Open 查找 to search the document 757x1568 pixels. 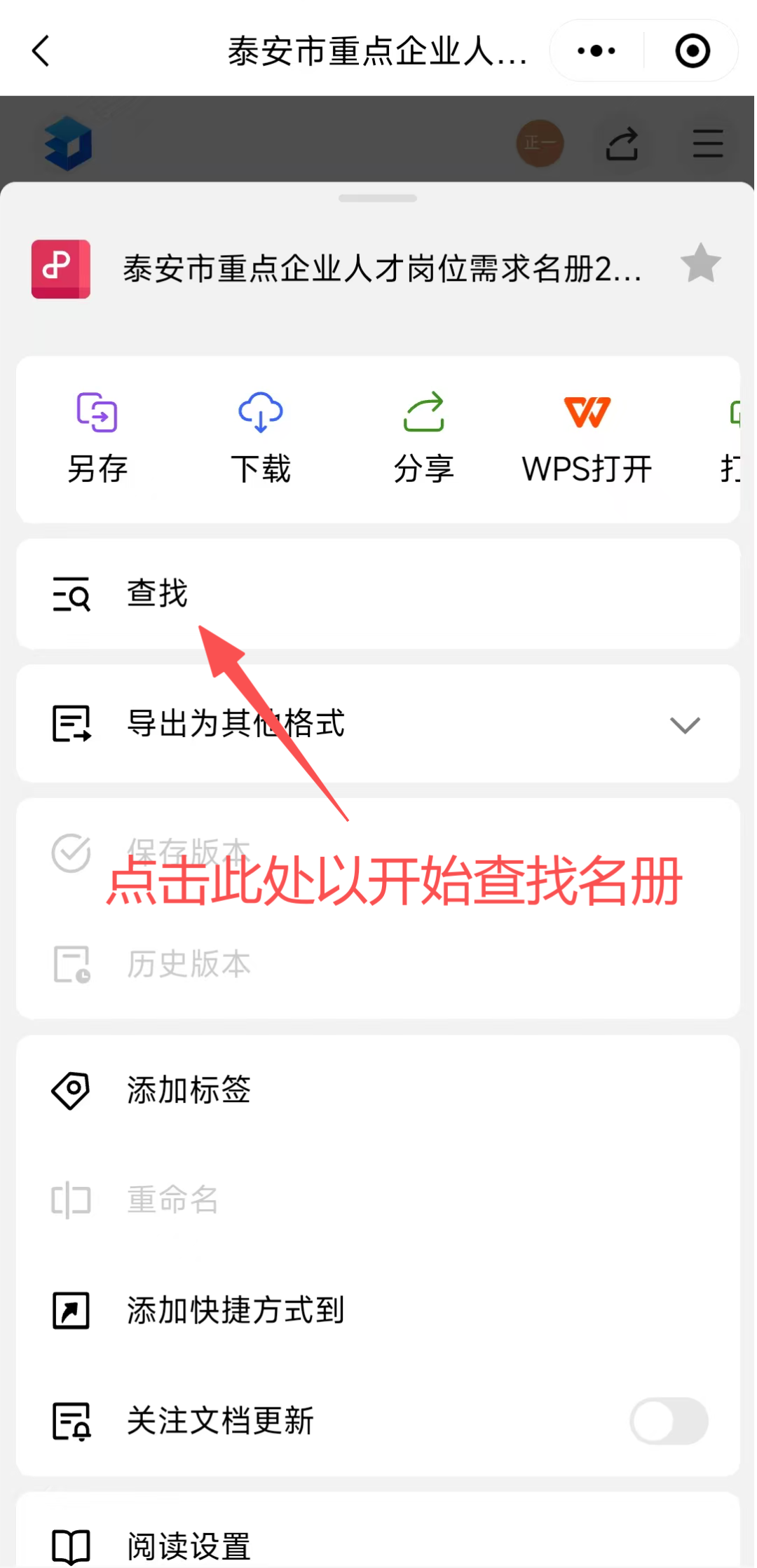pyautogui.click(x=378, y=594)
